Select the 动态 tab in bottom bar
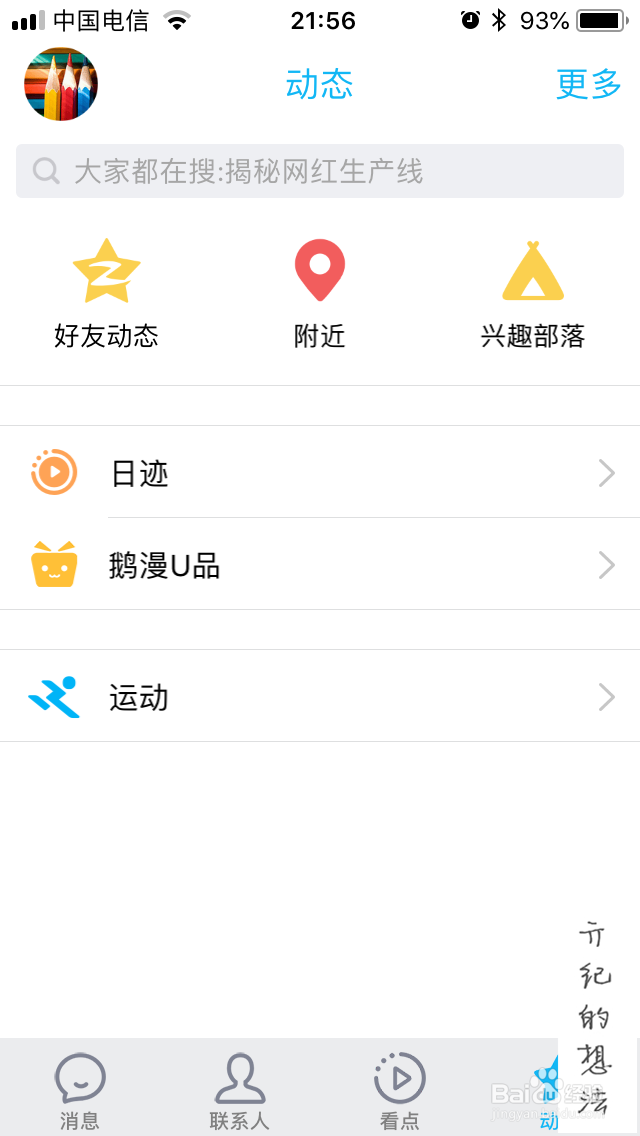This screenshot has height=1136, width=640. pyautogui.click(x=547, y=1090)
